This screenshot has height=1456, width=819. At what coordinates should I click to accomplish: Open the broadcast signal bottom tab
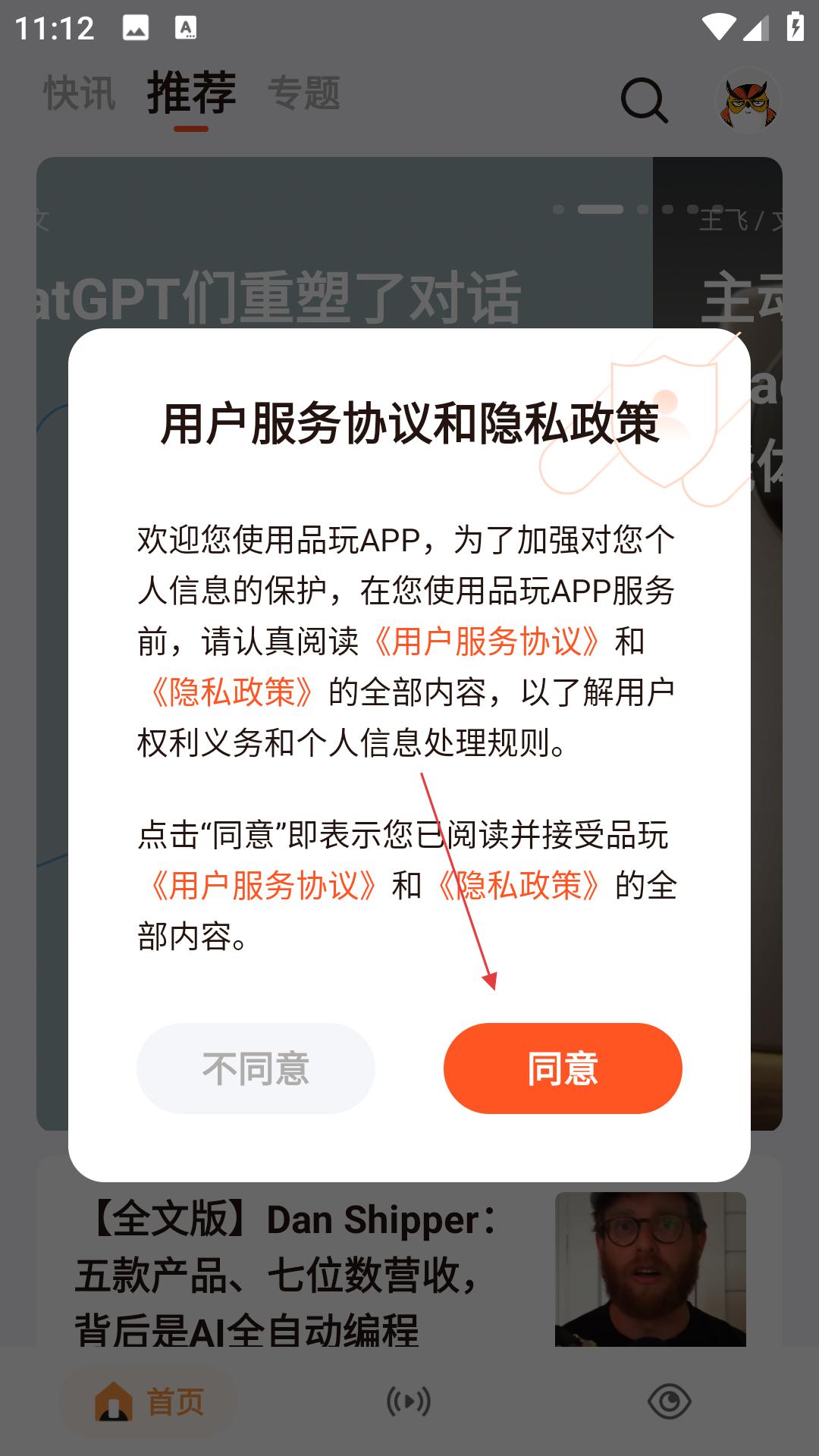click(409, 1401)
